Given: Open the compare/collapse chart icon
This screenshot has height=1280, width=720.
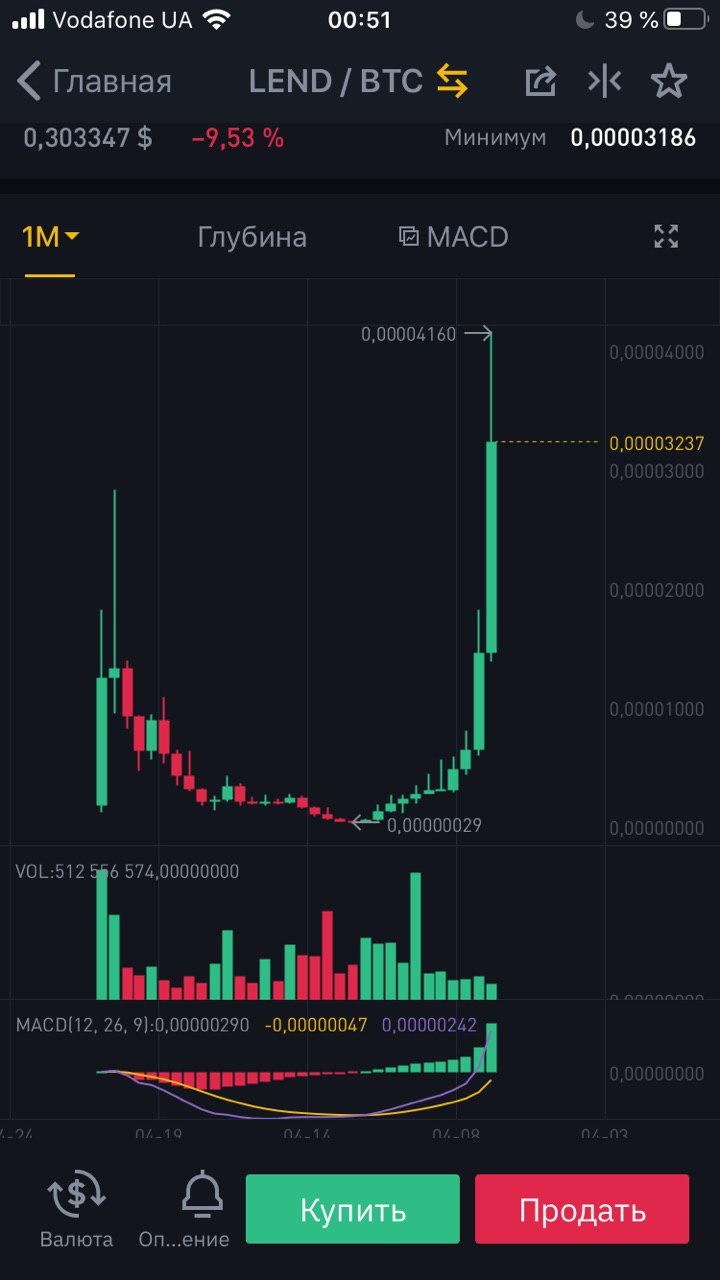Looking at the screenshot, I should tap(604, 81).
